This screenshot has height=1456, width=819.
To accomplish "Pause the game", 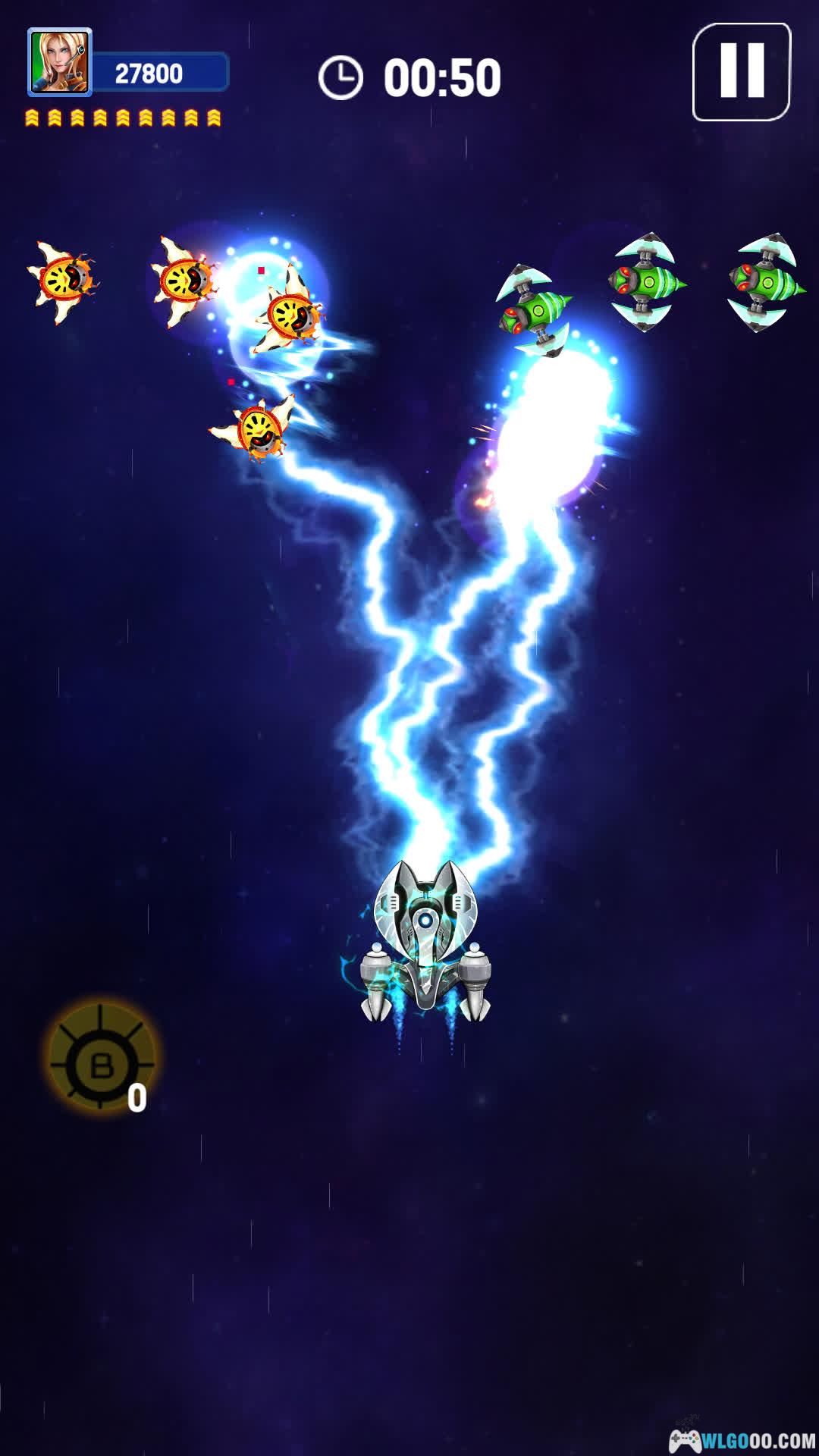I will point(741,72).
